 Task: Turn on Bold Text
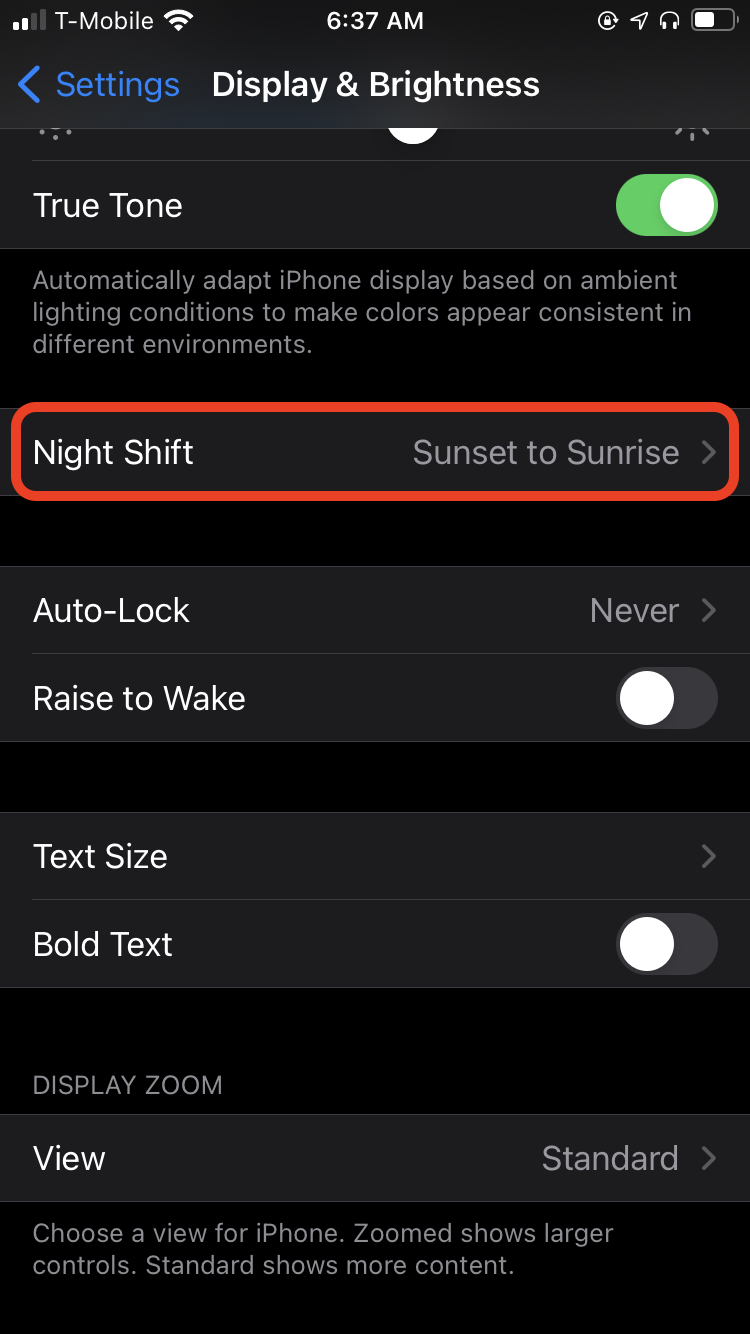(x=667, y=945)
